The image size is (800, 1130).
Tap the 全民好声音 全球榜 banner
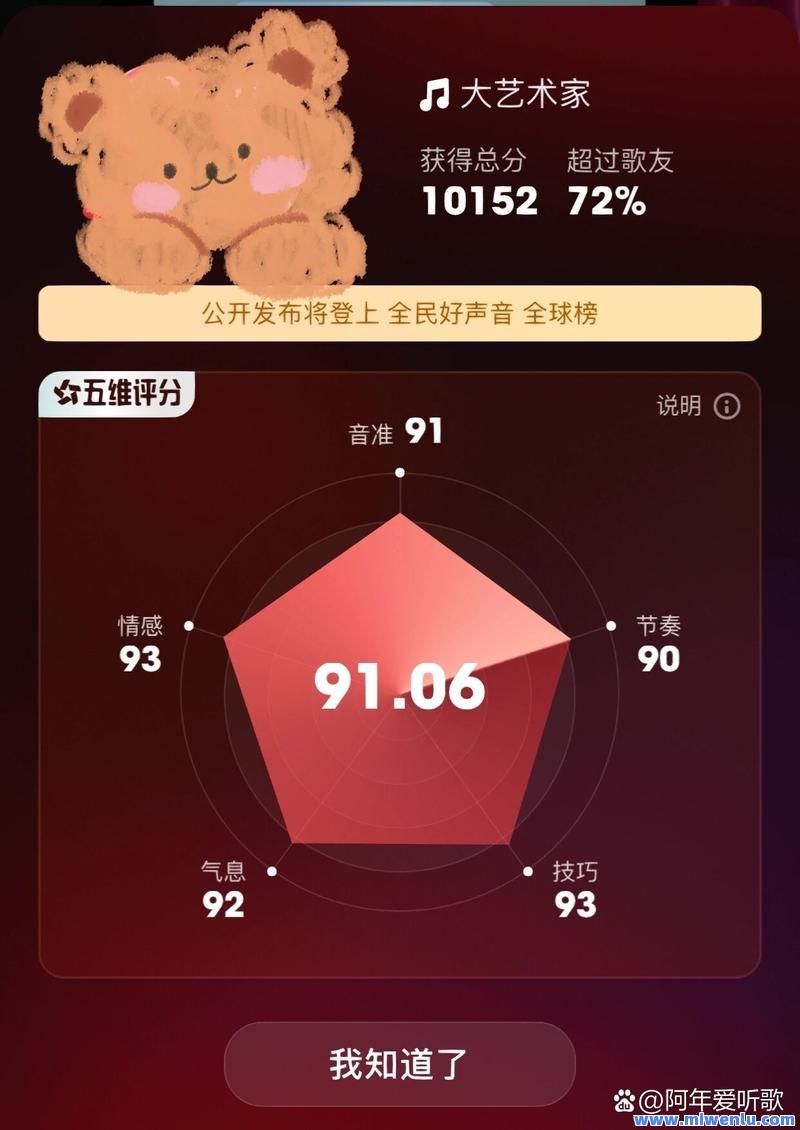tap(399, 314)
